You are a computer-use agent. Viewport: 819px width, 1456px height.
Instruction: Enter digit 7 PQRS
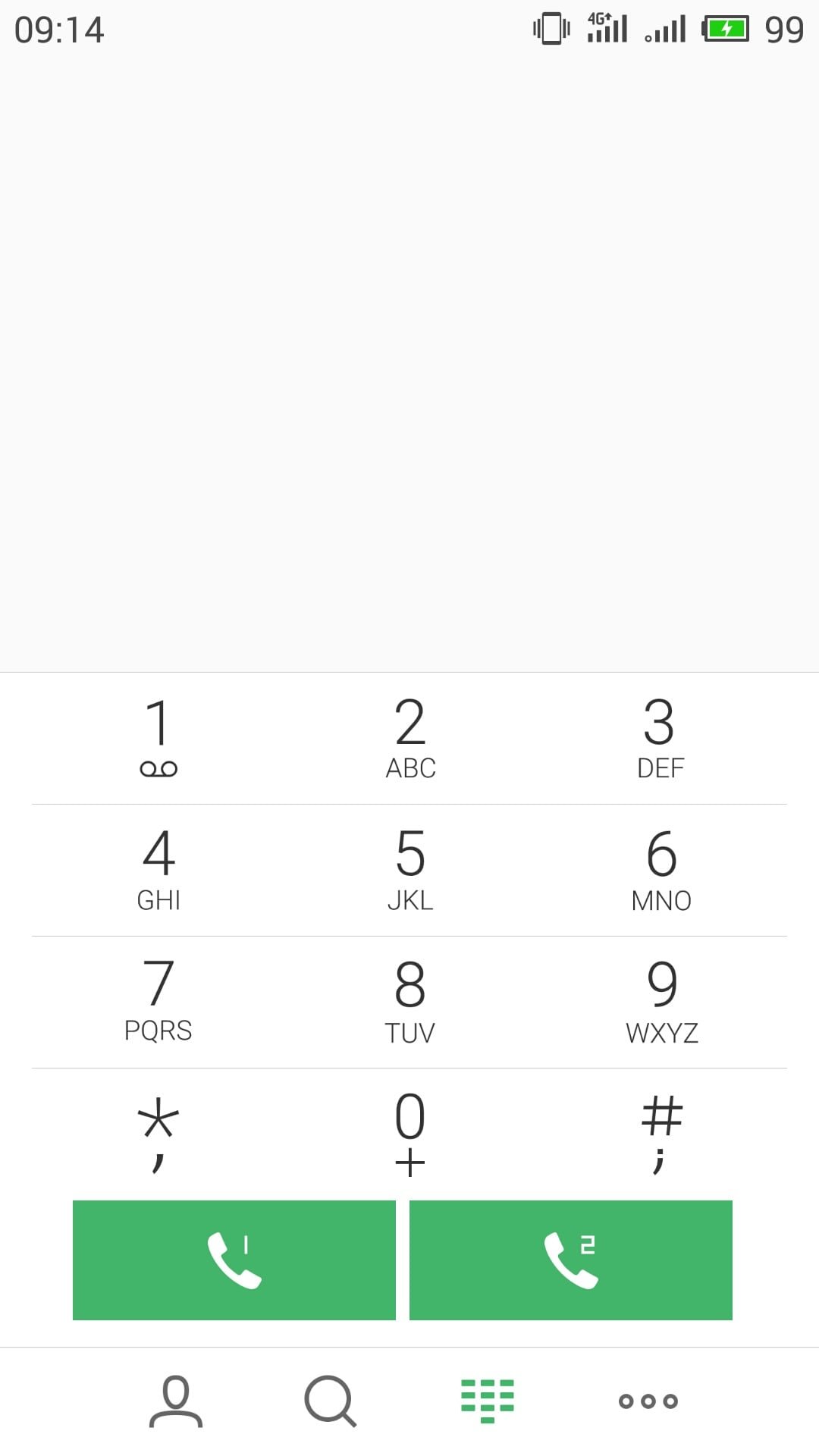click(158, 1002)
